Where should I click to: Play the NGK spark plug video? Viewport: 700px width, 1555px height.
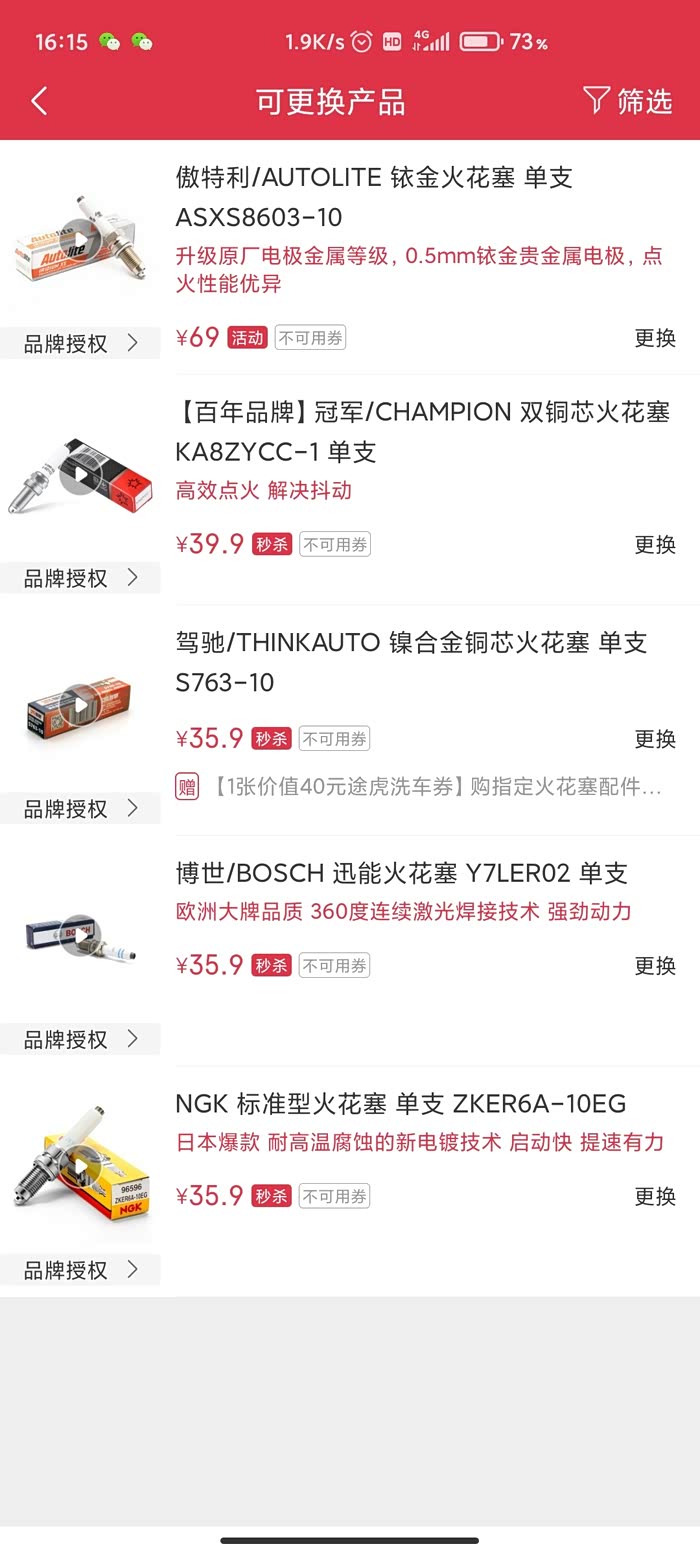click(x=80, y=1166)
